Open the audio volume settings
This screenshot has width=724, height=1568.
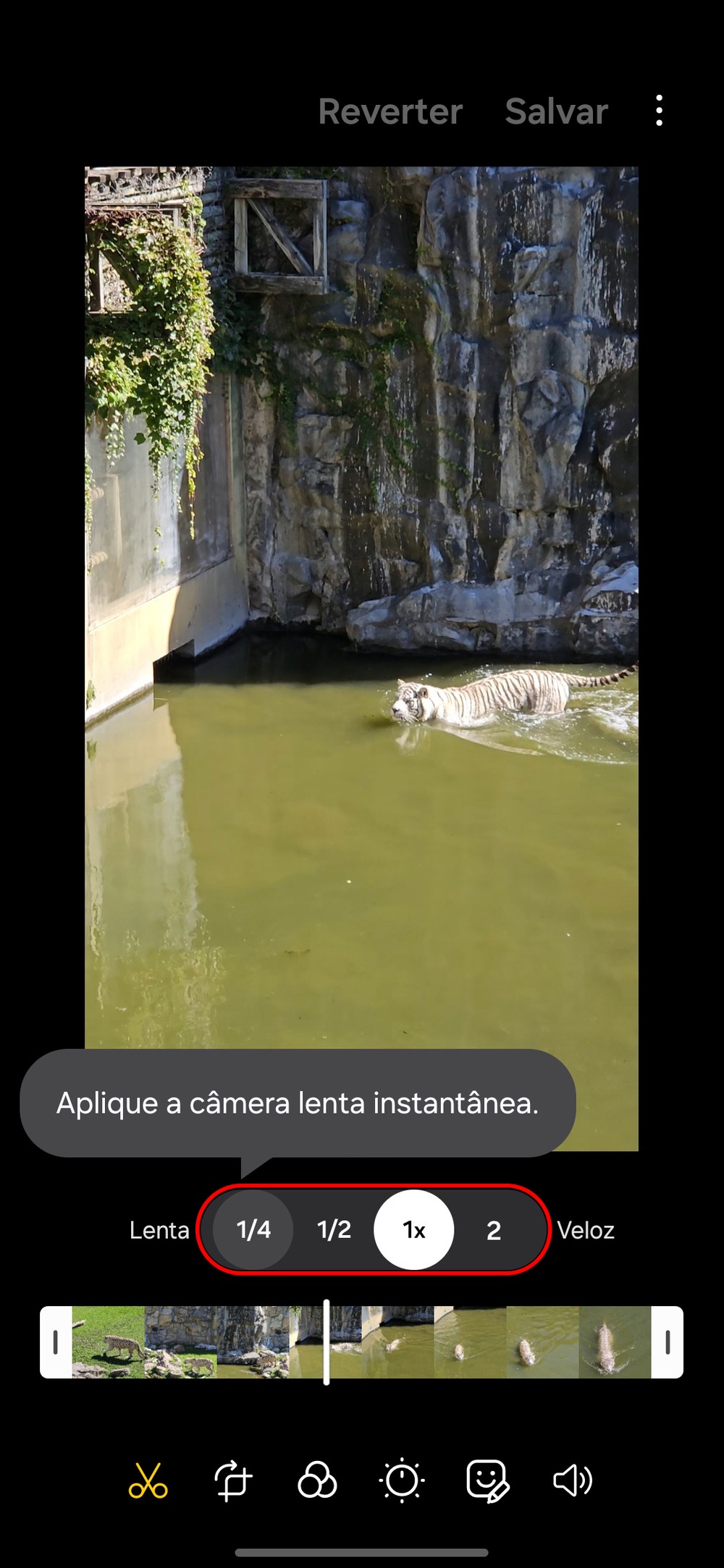coord(573,1480)
